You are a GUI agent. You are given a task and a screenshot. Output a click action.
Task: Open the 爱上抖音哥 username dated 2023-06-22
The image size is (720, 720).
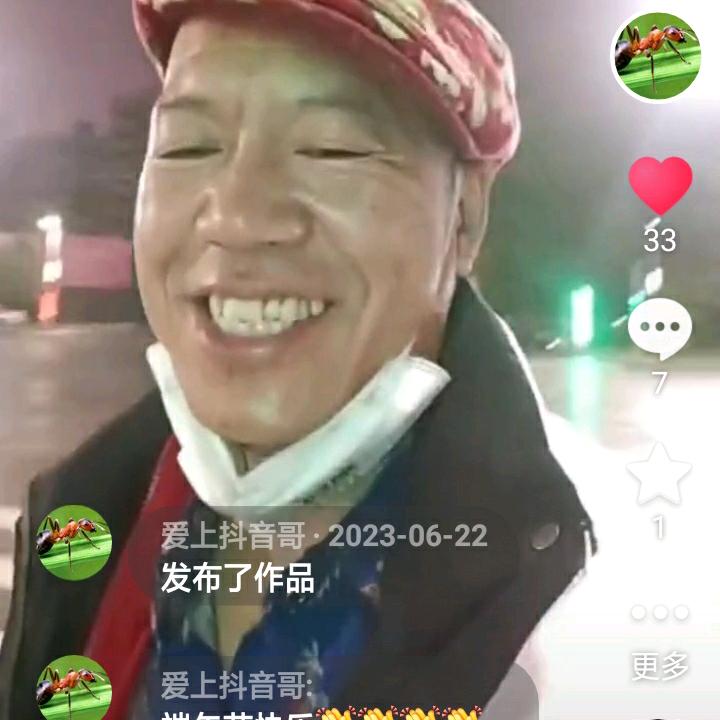[x=232, y=537]
